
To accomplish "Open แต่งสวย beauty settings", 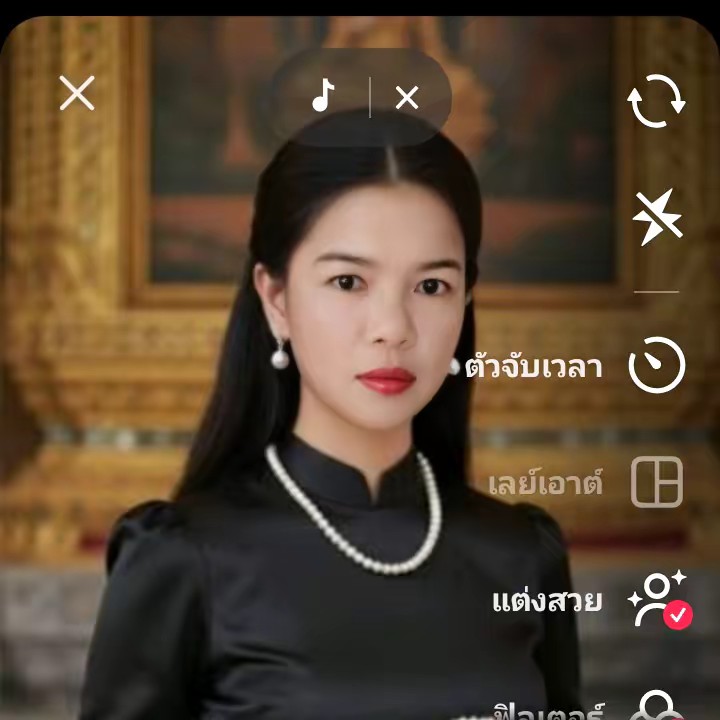I will pos(656,600).
